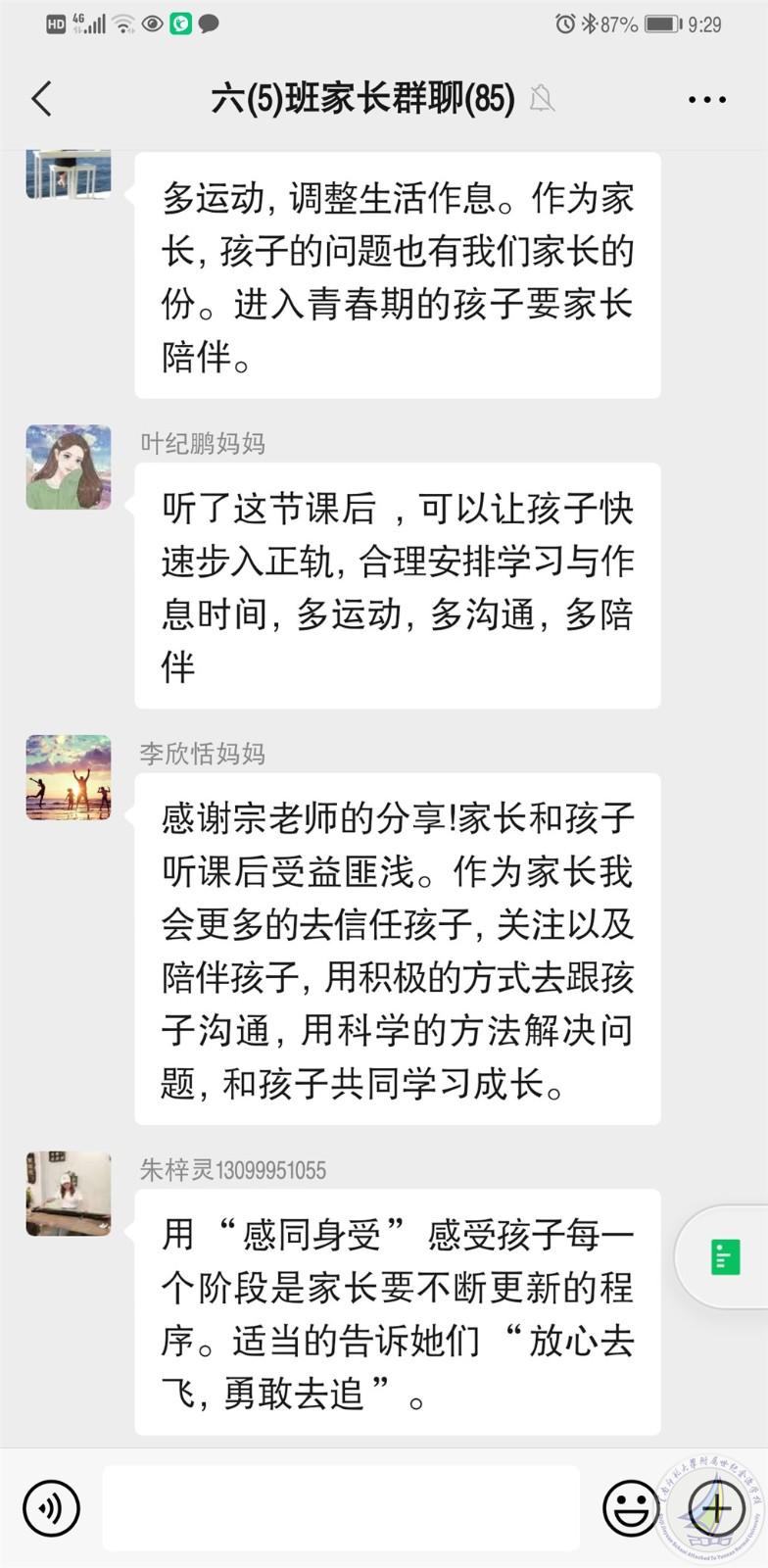
Task: Tap the green floating document button
Action: pyautogui.click(x=724, y=1256)
